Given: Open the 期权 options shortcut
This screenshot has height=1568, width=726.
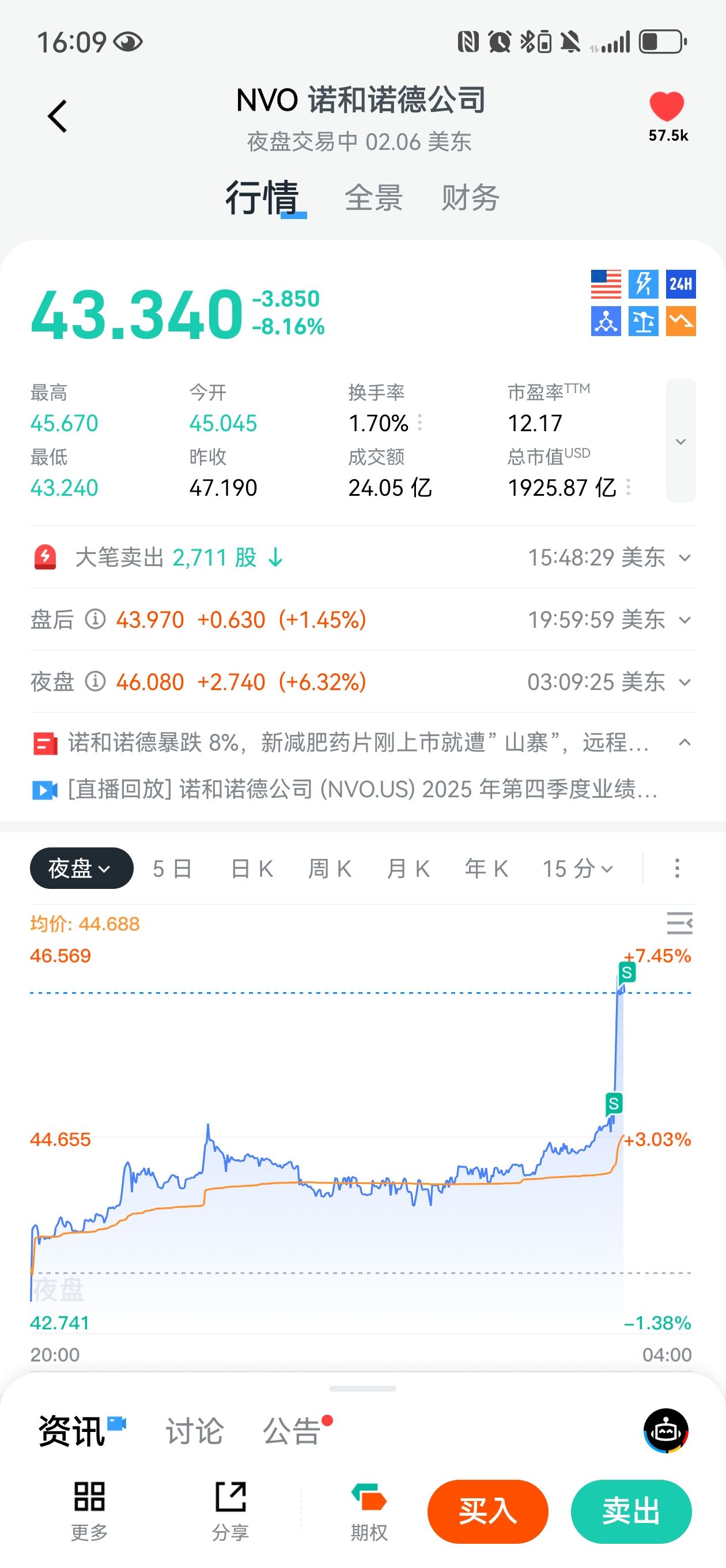Looking at the screenshot, I should 369,1511.
